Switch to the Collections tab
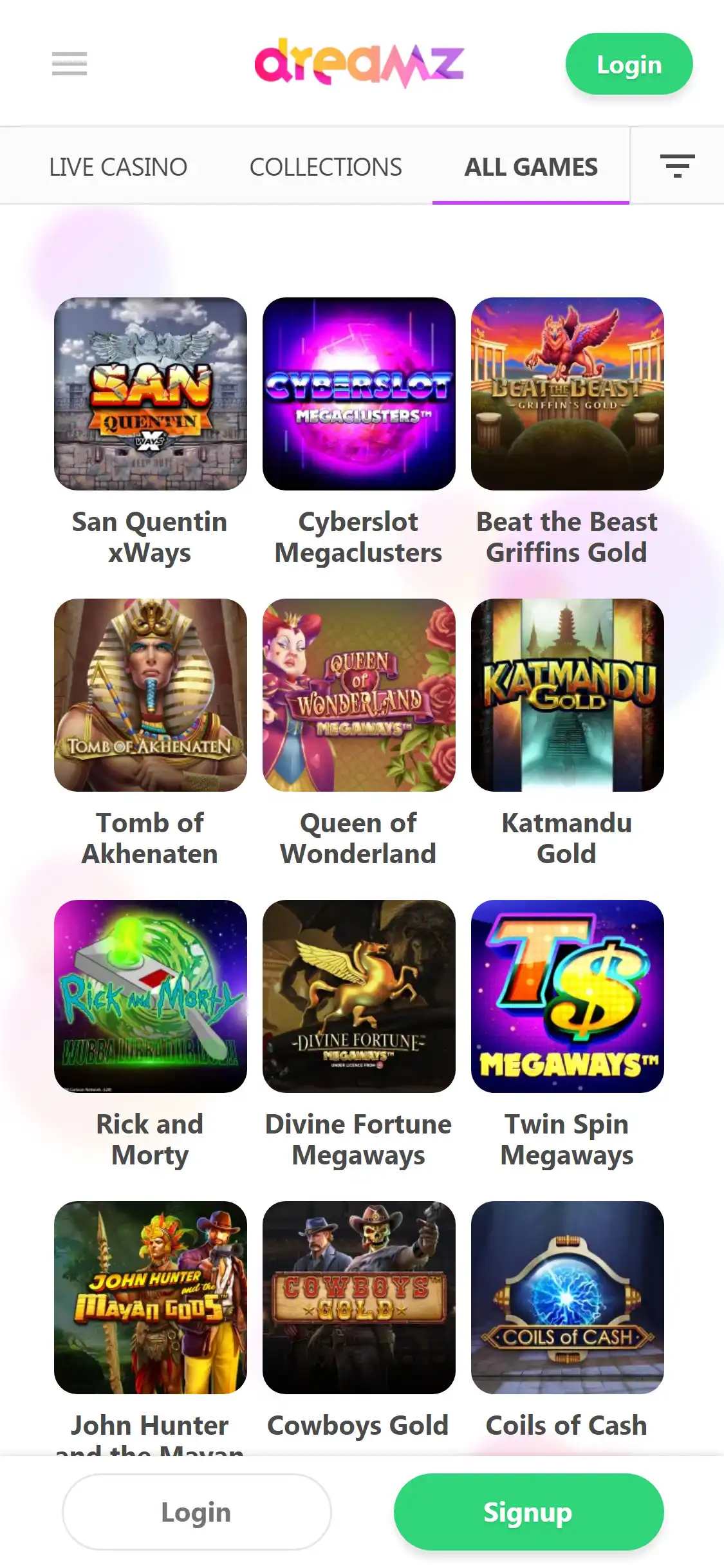Image resolution: width=724 pixels, height=1568 pixels. 326,167
